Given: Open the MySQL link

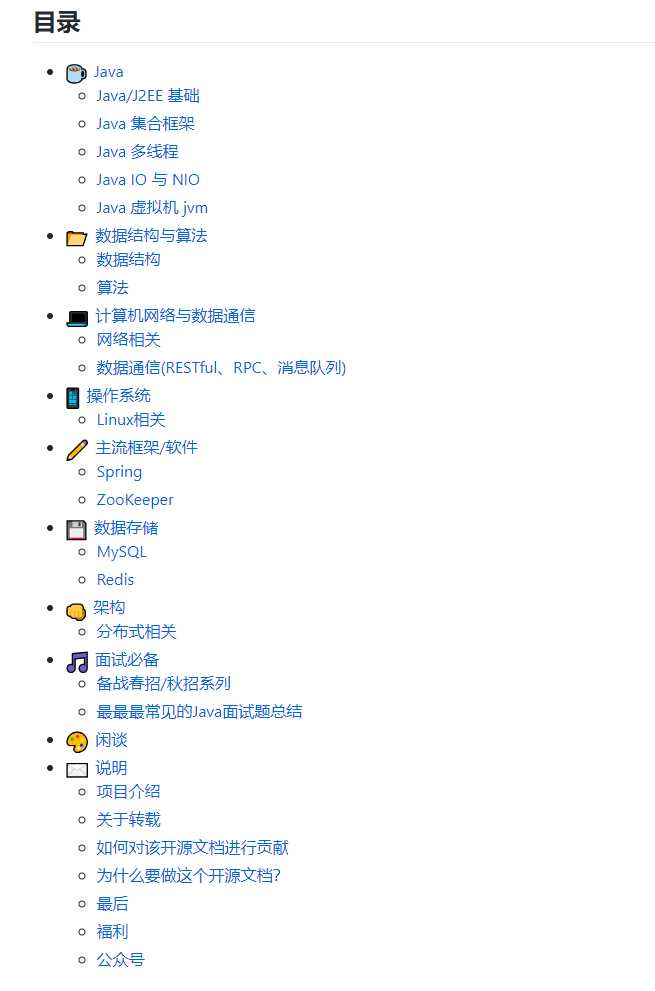Looking at the screenshot, I should point(122,552).
